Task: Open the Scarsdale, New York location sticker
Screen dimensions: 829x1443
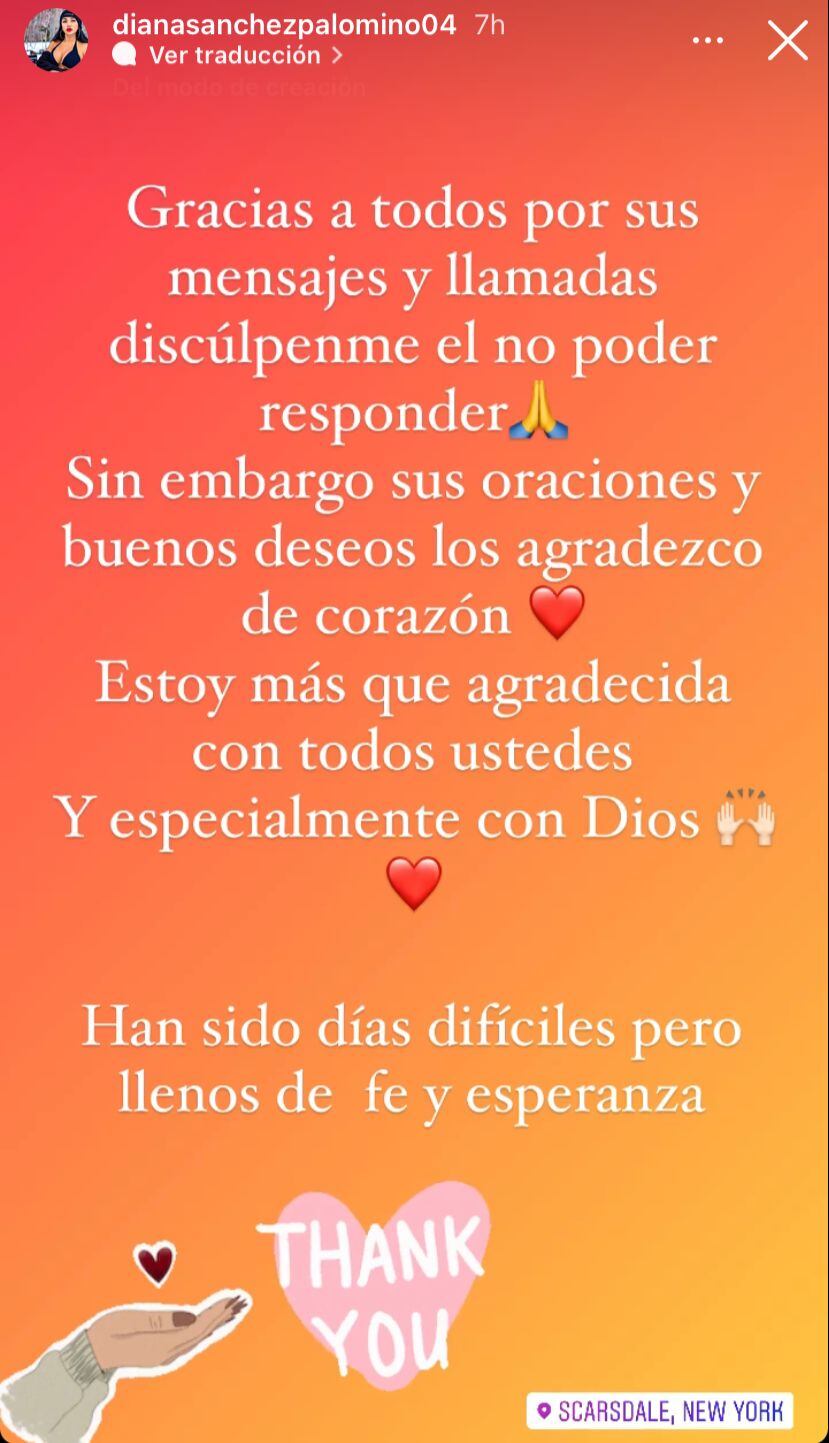Action: (x=660, y=1411)
